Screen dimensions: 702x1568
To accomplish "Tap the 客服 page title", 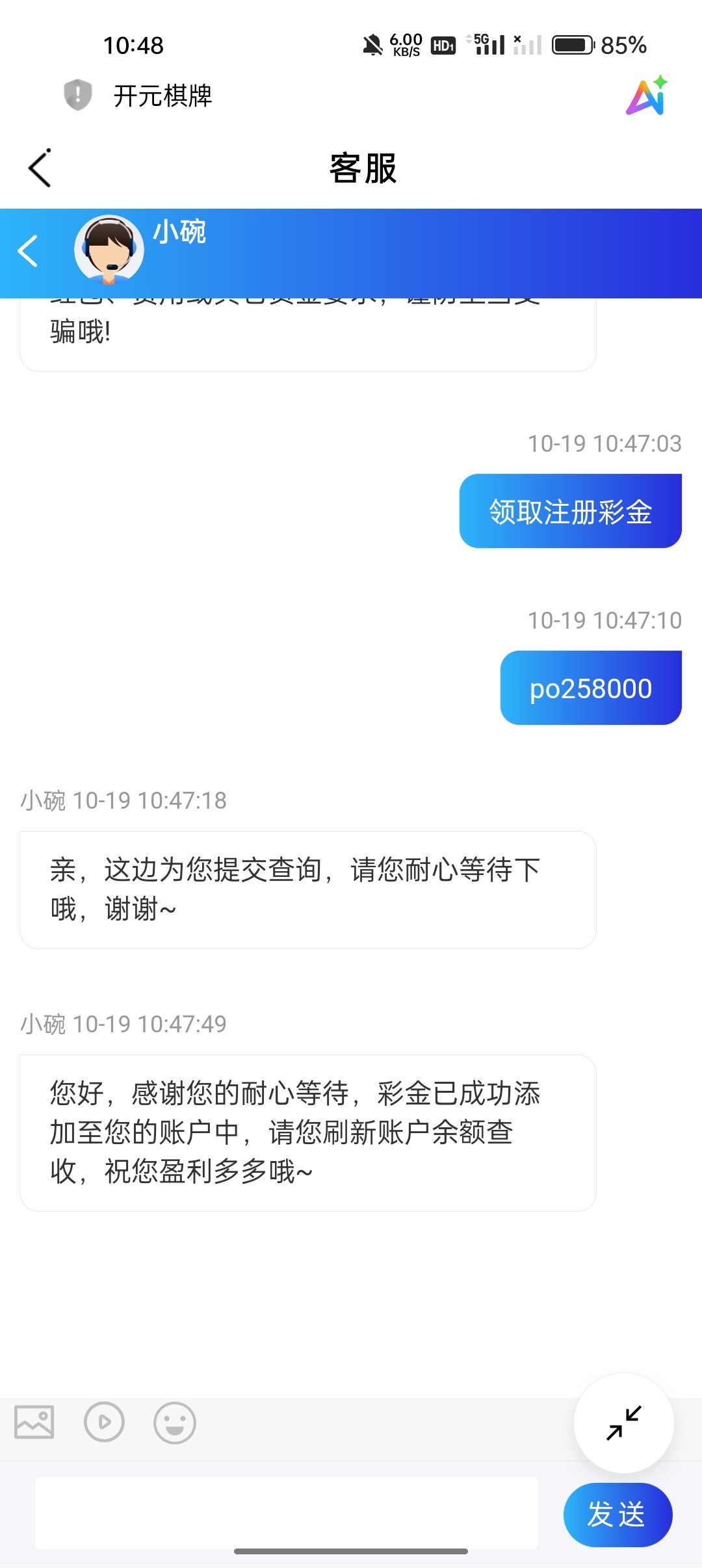I will [x=361, y=168].
